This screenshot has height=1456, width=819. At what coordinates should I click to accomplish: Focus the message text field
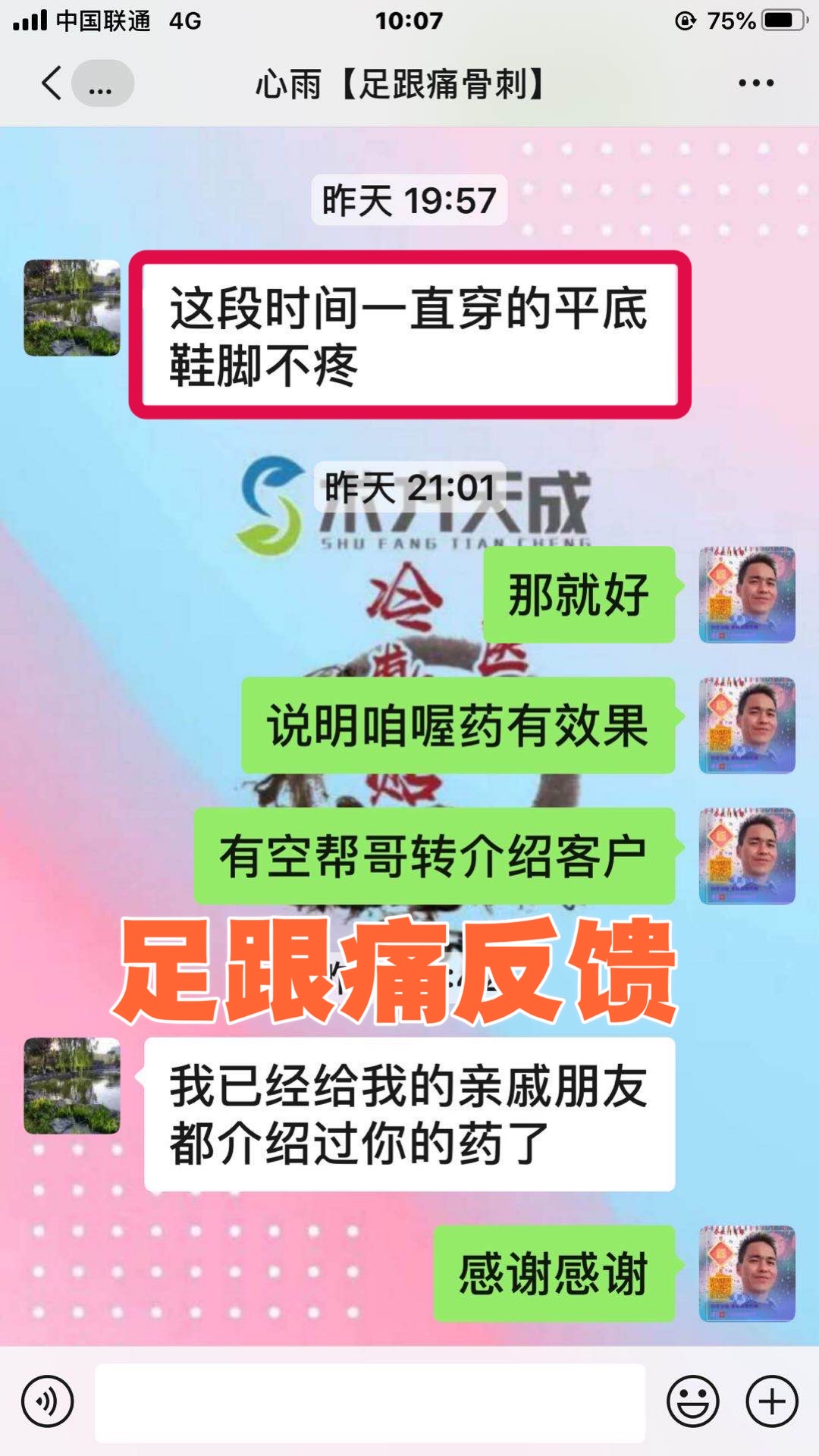tap(369, 1401)
